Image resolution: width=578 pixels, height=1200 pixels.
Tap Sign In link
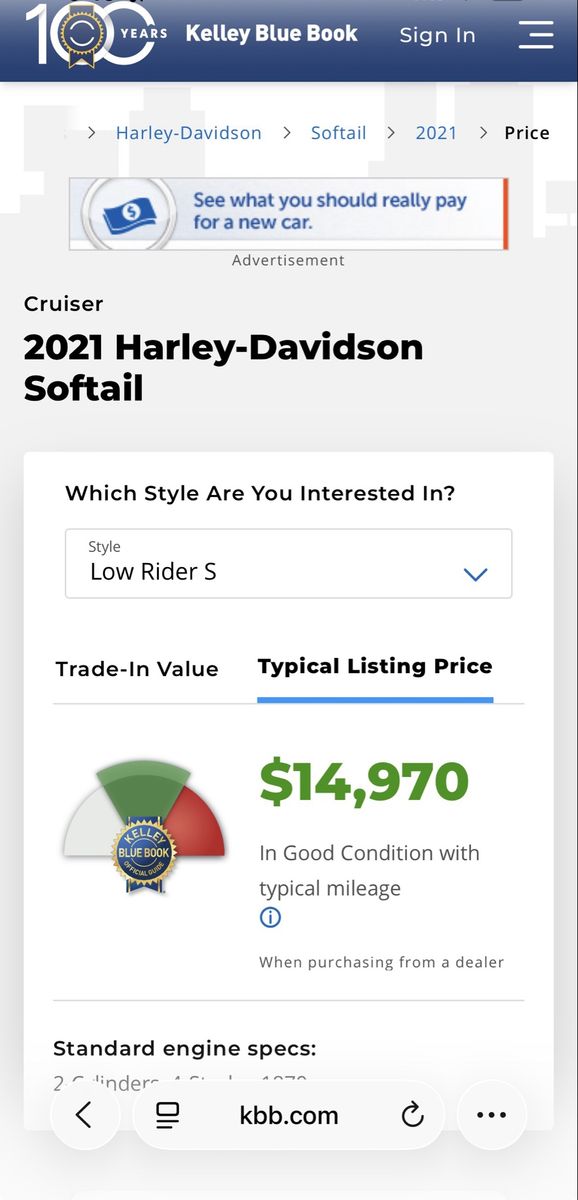click(x=437, y=35)
